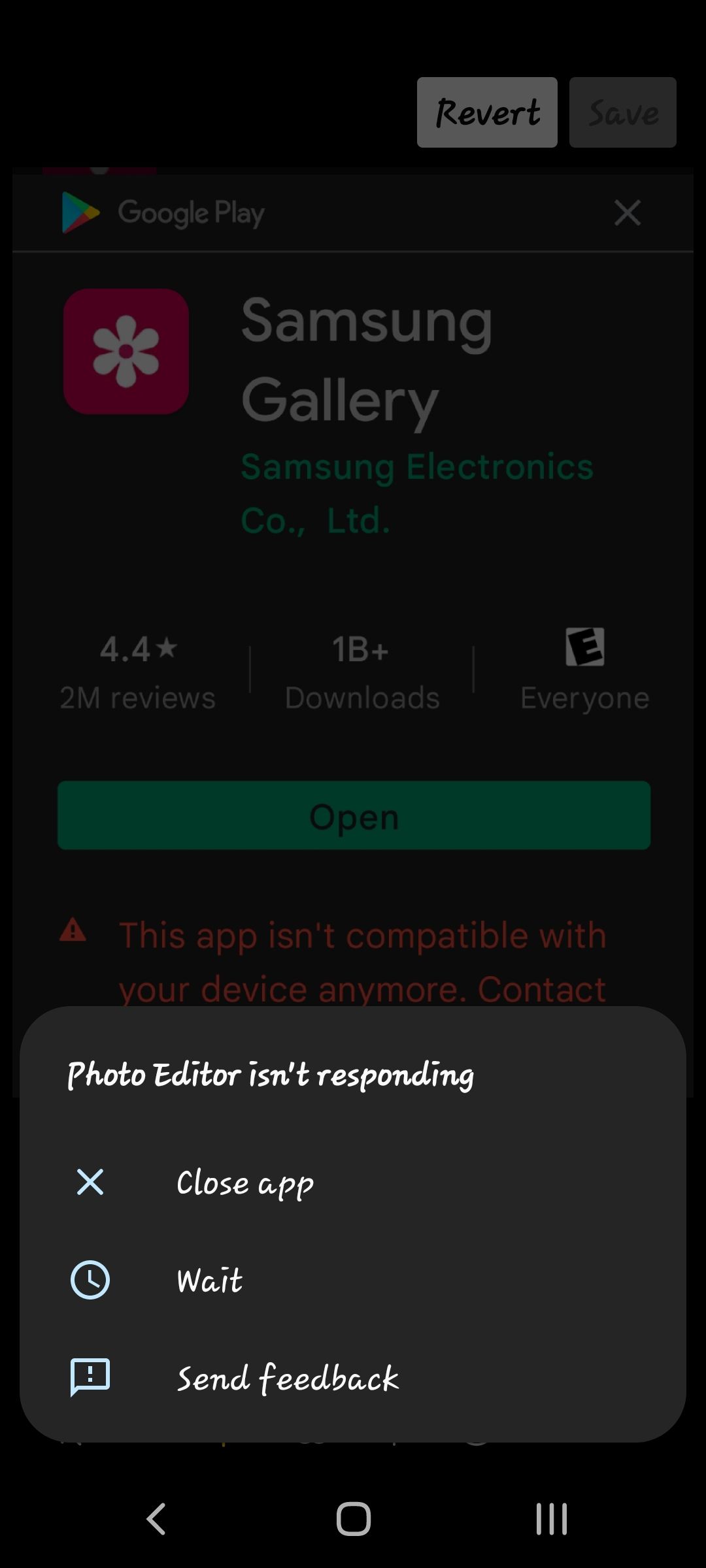Select the X icon beside Close app
This screenshot has width=706, height=1568.
(89, 1182)
